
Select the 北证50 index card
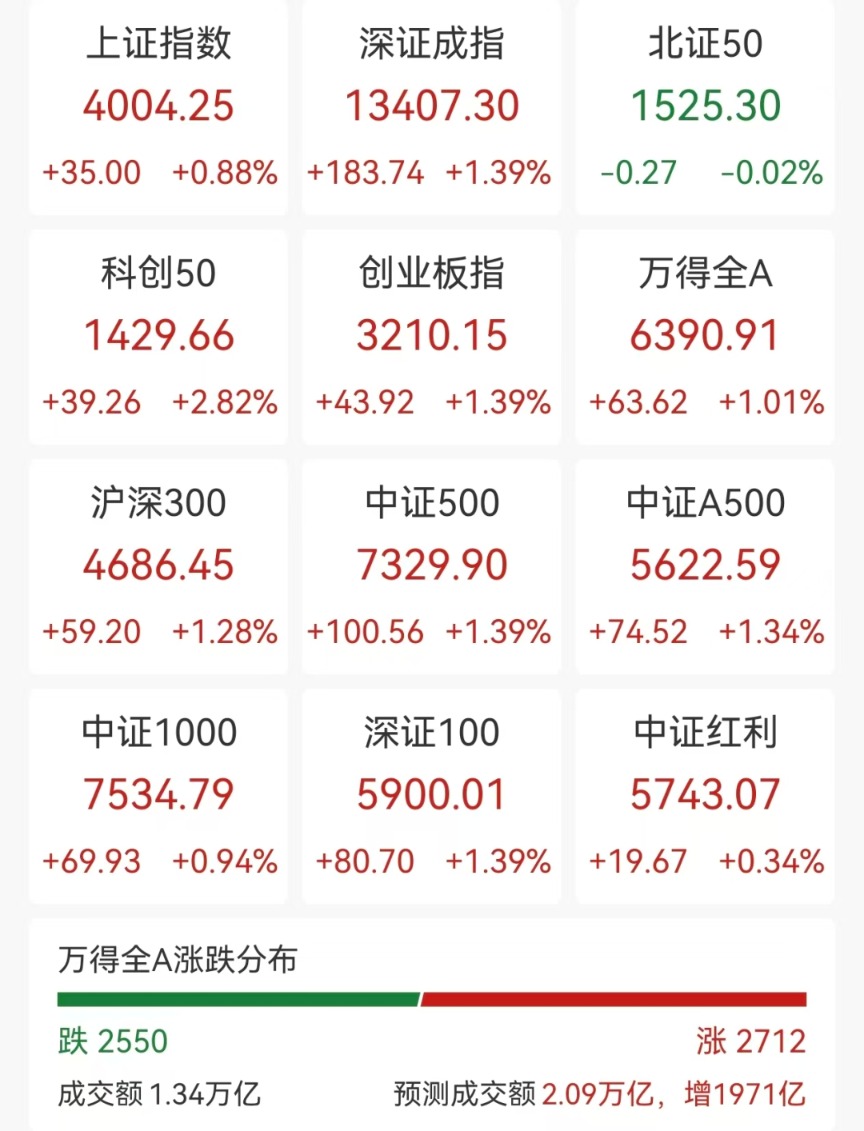point(704,107)
